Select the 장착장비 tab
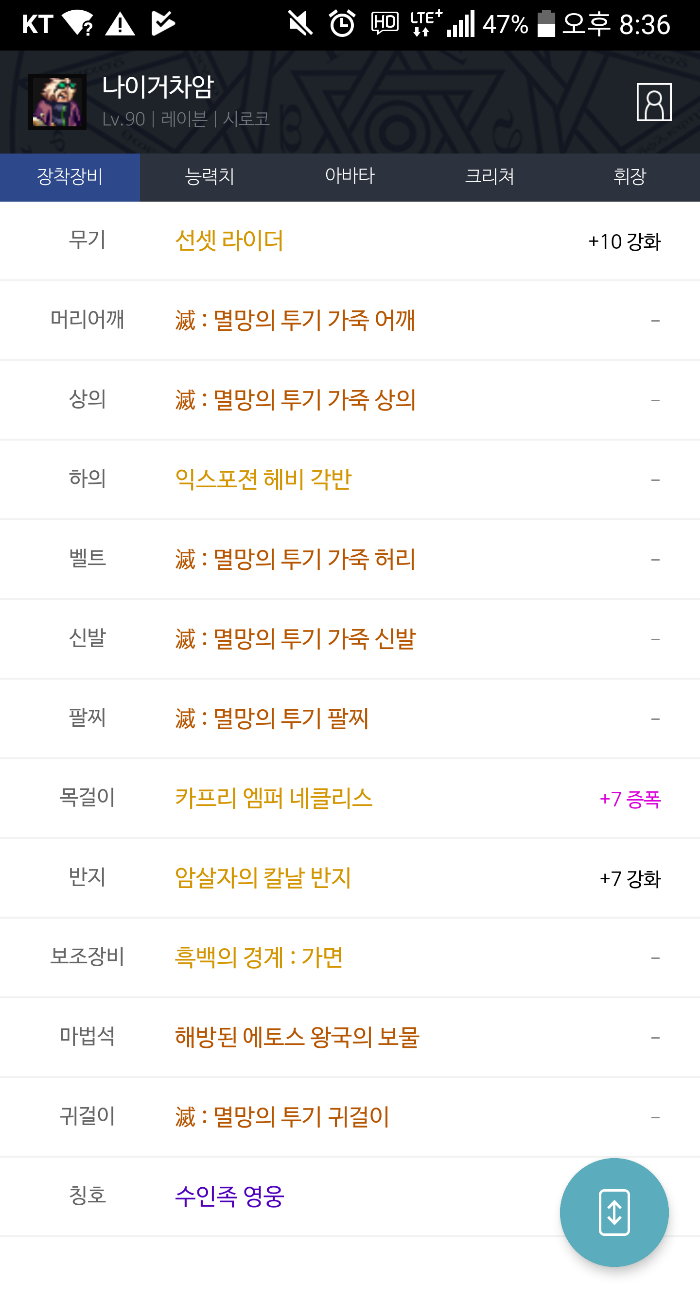 pos(70,177)
